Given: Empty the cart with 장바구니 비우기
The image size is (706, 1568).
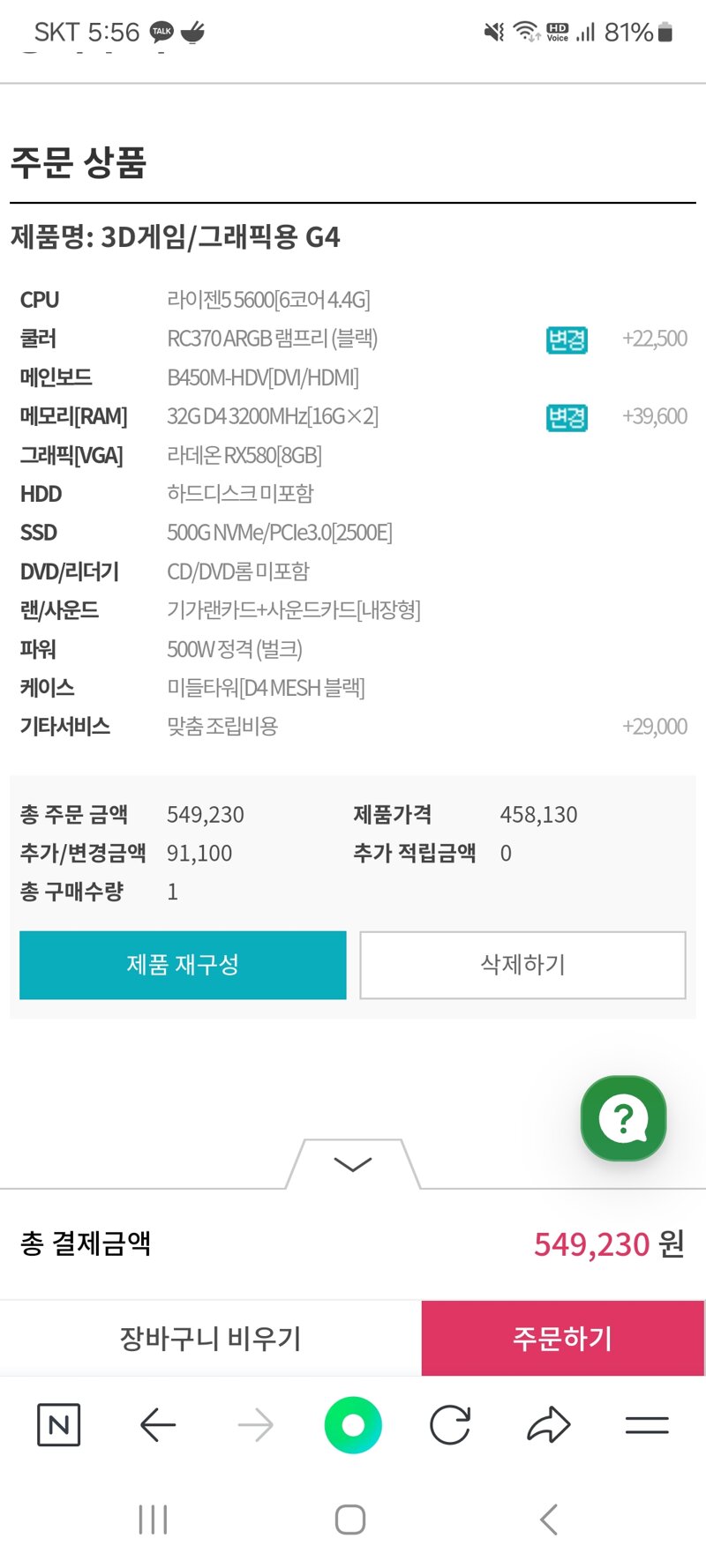Looking at the screenshot, I should tap(211, 1338).
